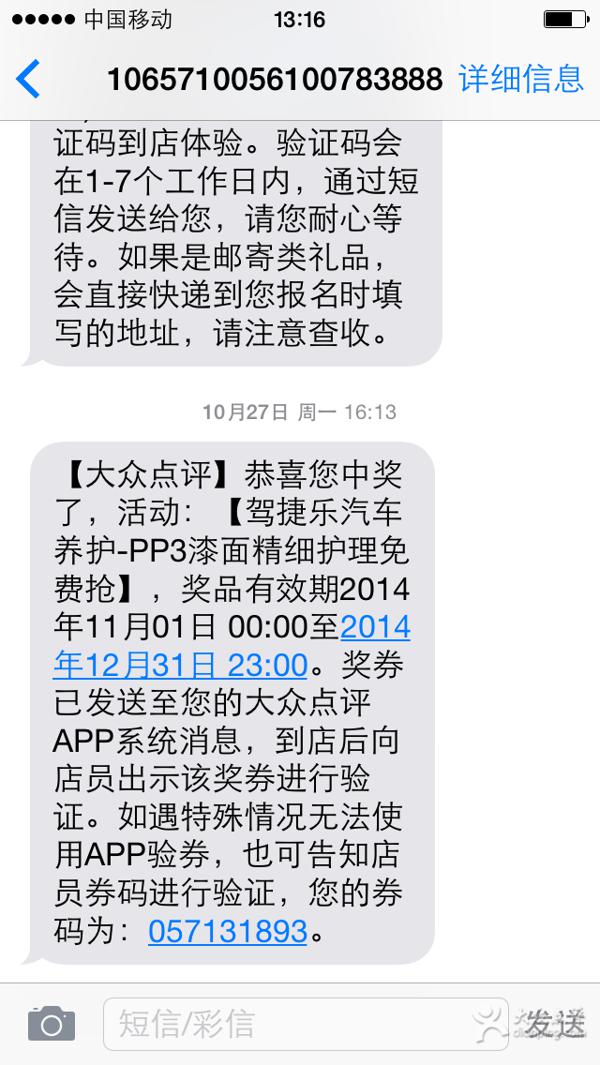Viewport: 600px width, 1065px height.
Task: Go back to the messages list
Action: 28,79
